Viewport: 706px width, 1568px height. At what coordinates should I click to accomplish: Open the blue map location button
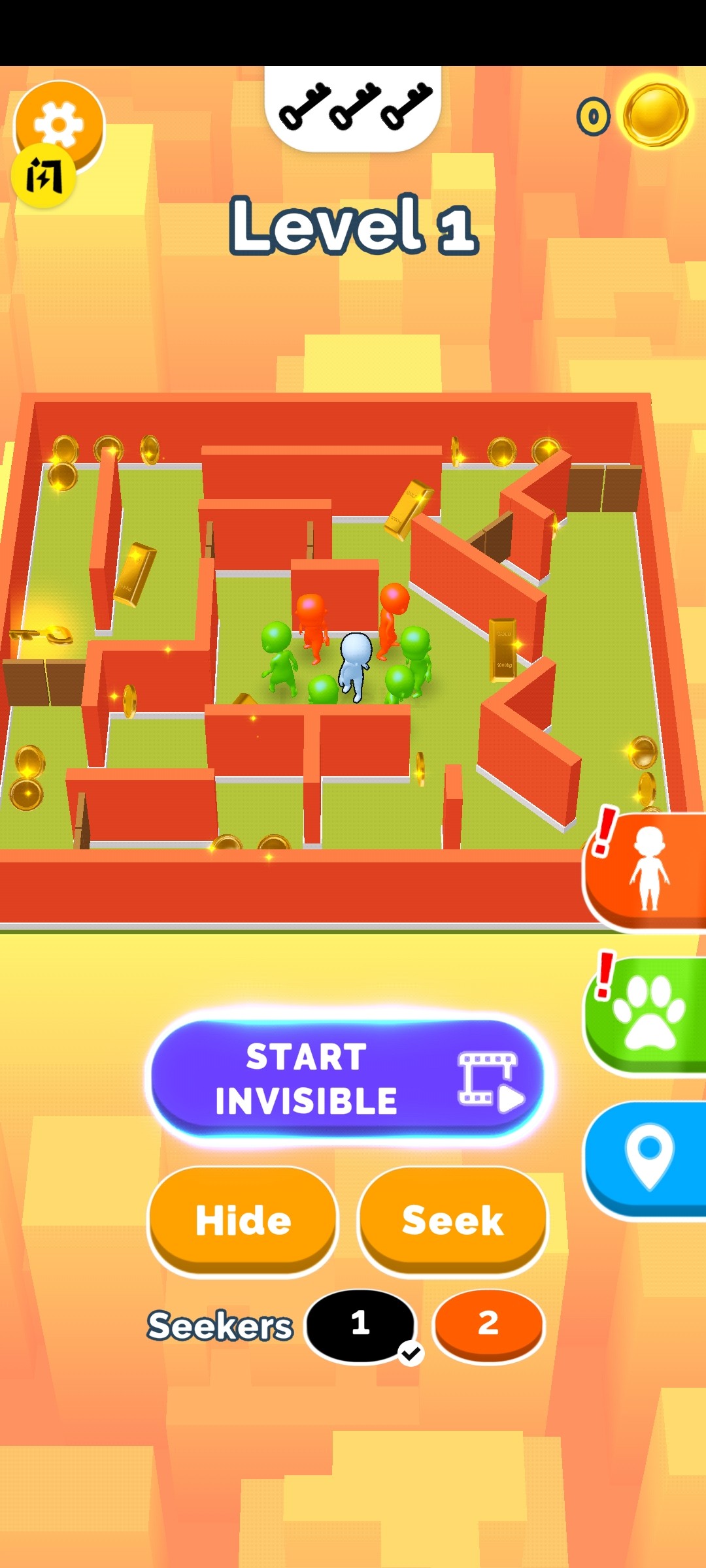647,1158
